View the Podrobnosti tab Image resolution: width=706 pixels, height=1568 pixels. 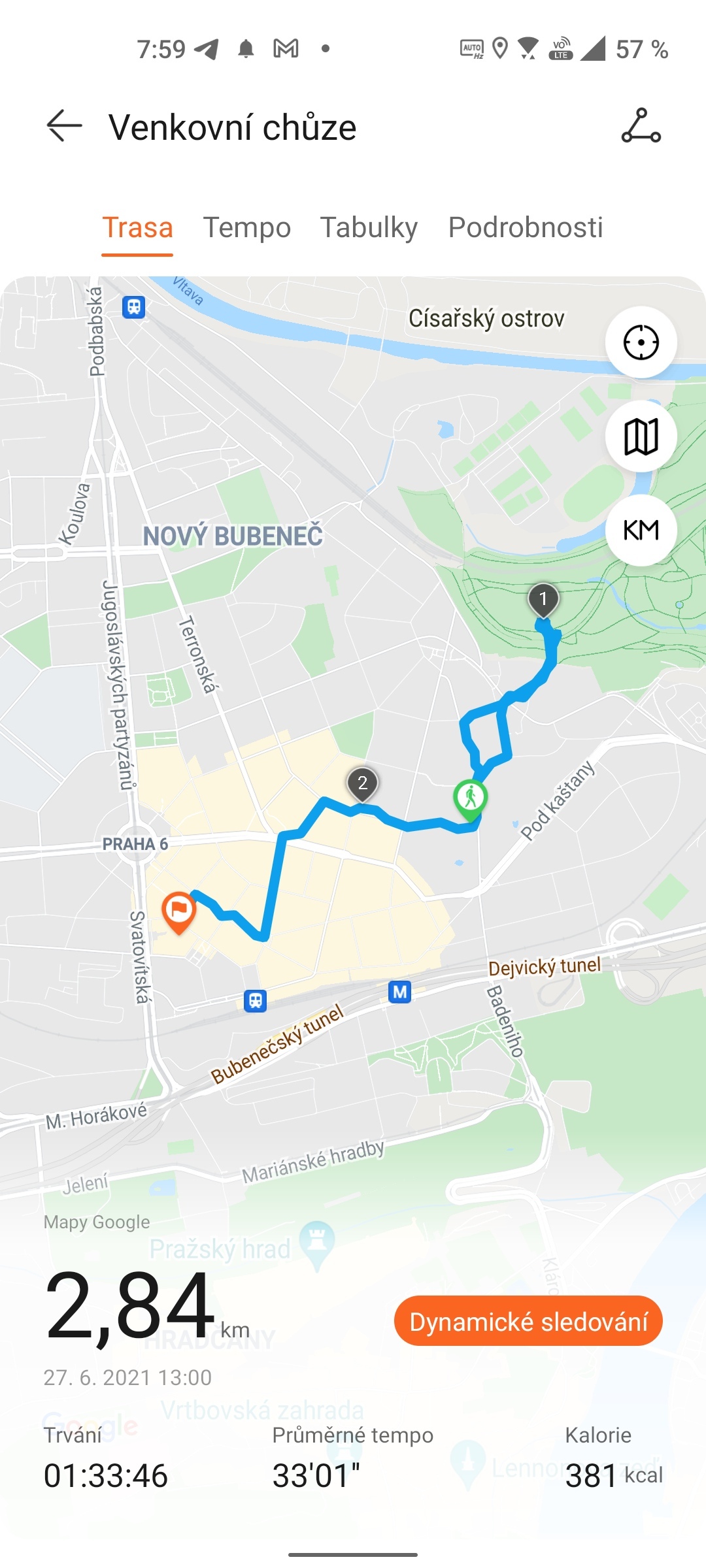(525, 228)
